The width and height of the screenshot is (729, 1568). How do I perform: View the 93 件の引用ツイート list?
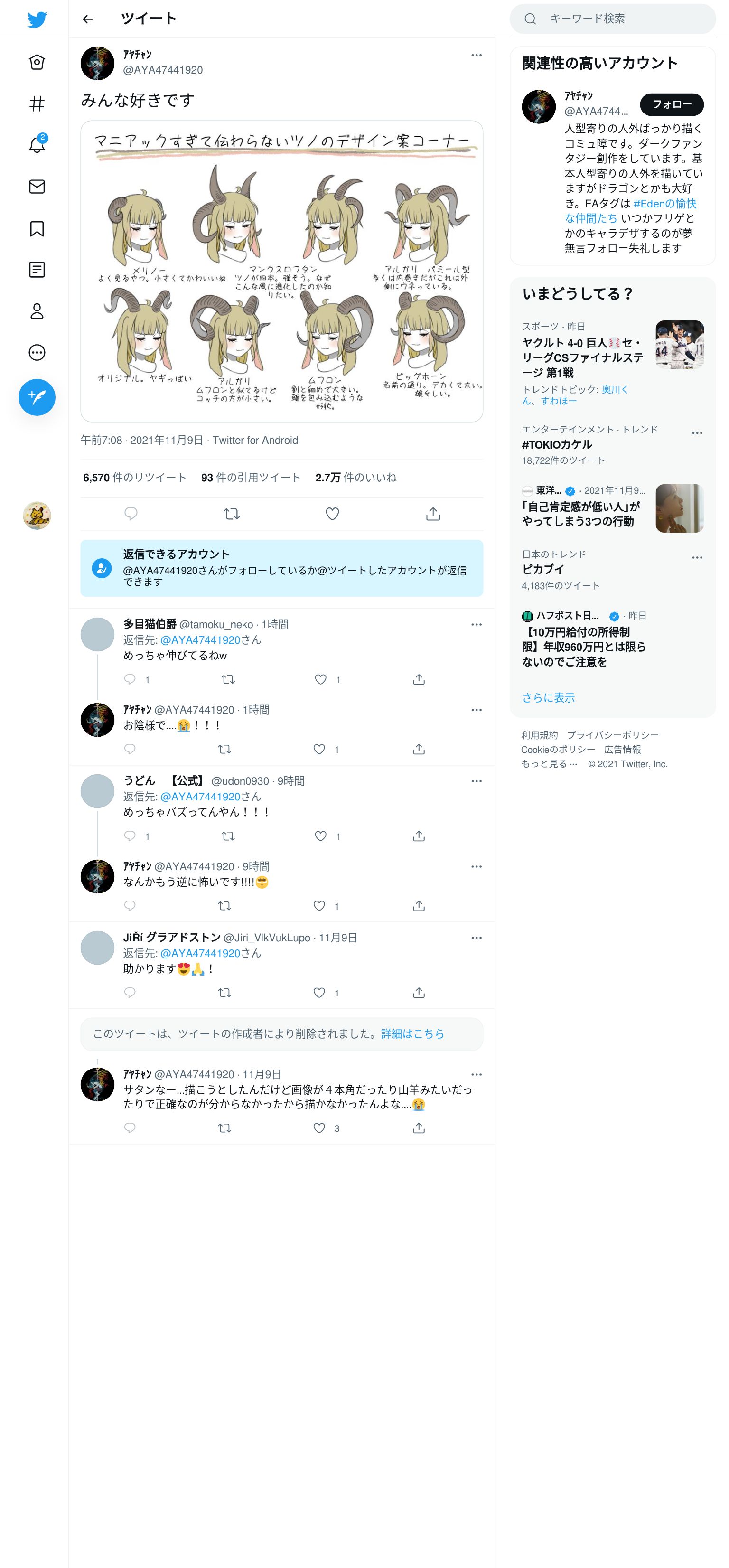[251, 478]
